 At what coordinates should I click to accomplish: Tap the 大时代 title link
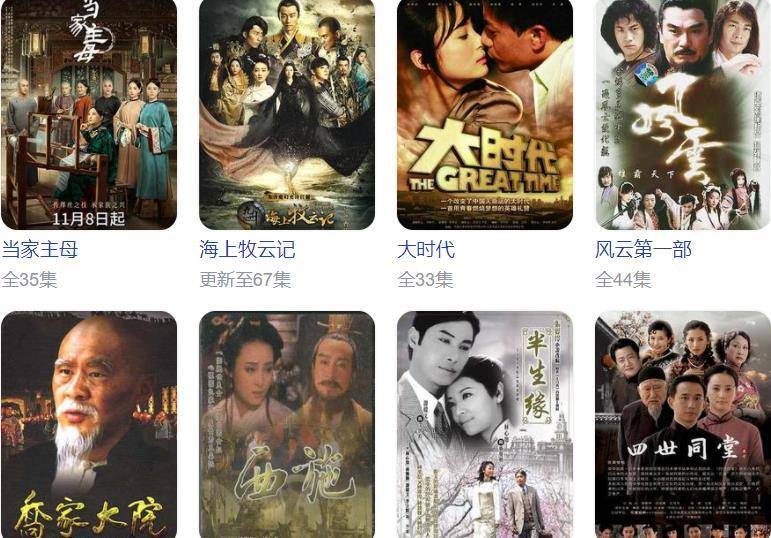(426, 249)
